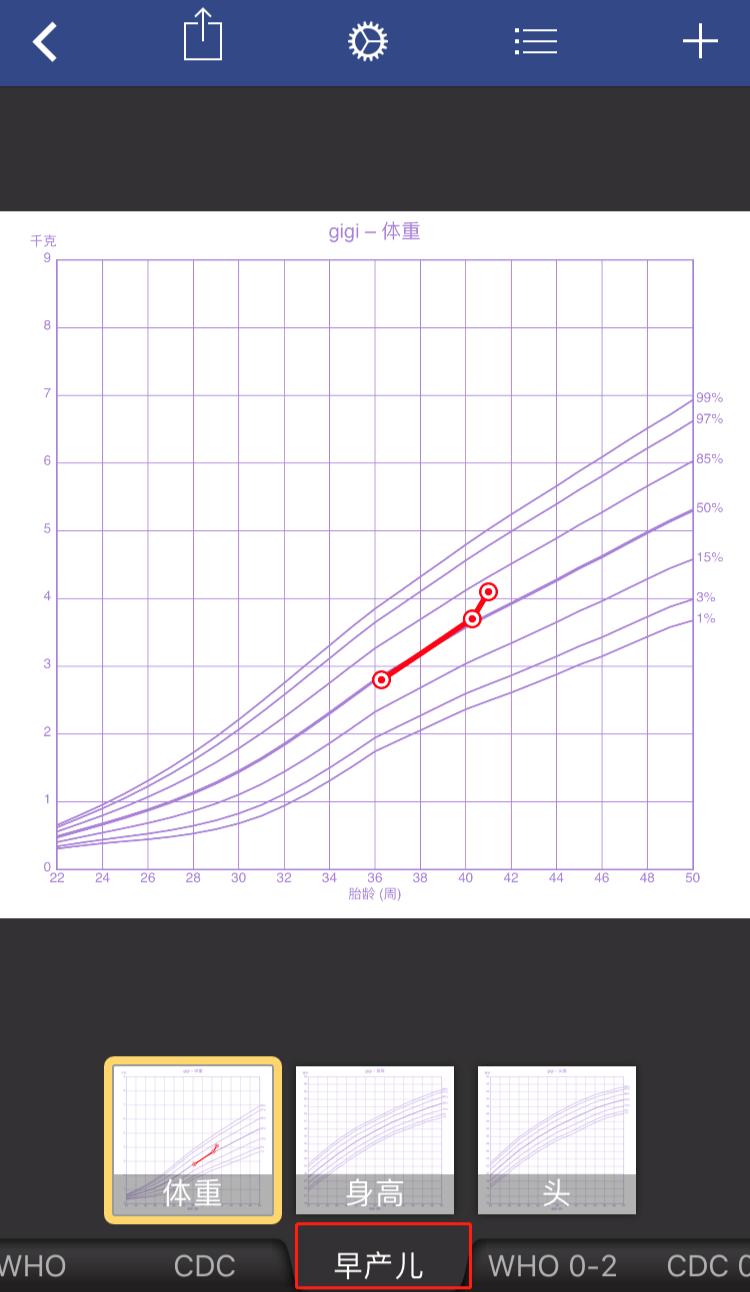Switch to the 早产儿 tab
750x1292 pixels.
381,1266
